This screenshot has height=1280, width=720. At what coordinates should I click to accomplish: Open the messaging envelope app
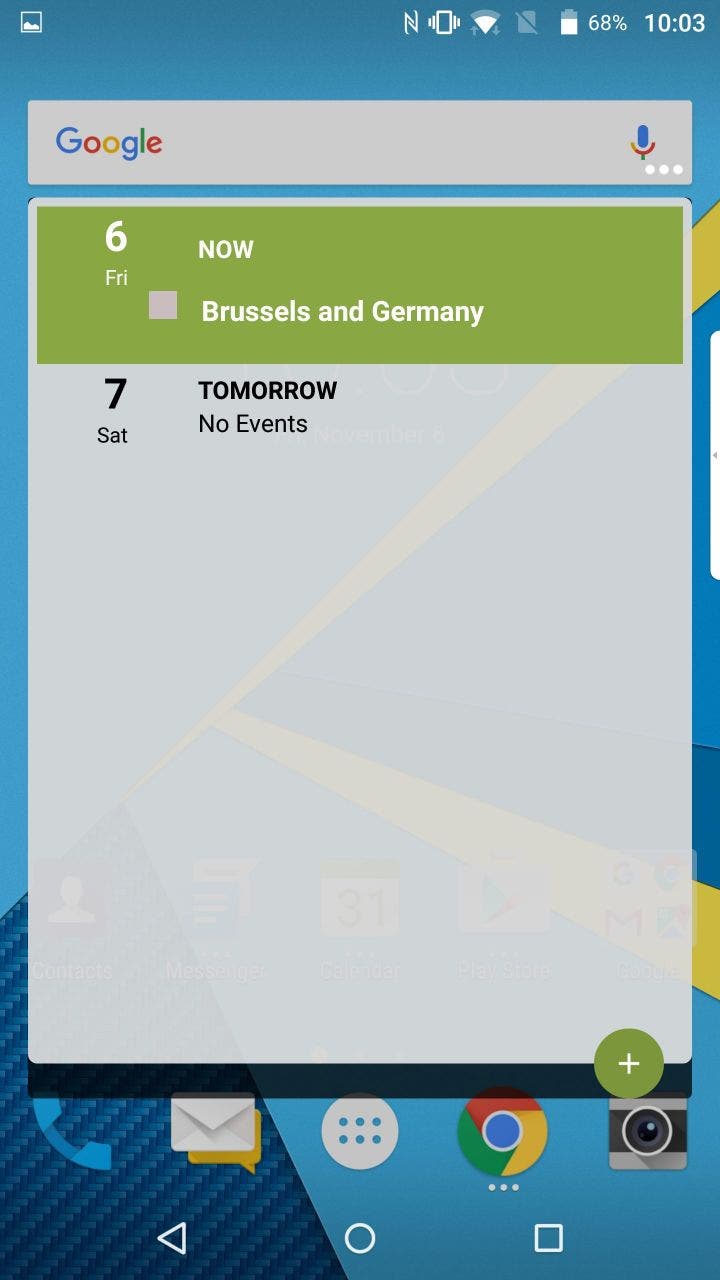pos(215,1132)
